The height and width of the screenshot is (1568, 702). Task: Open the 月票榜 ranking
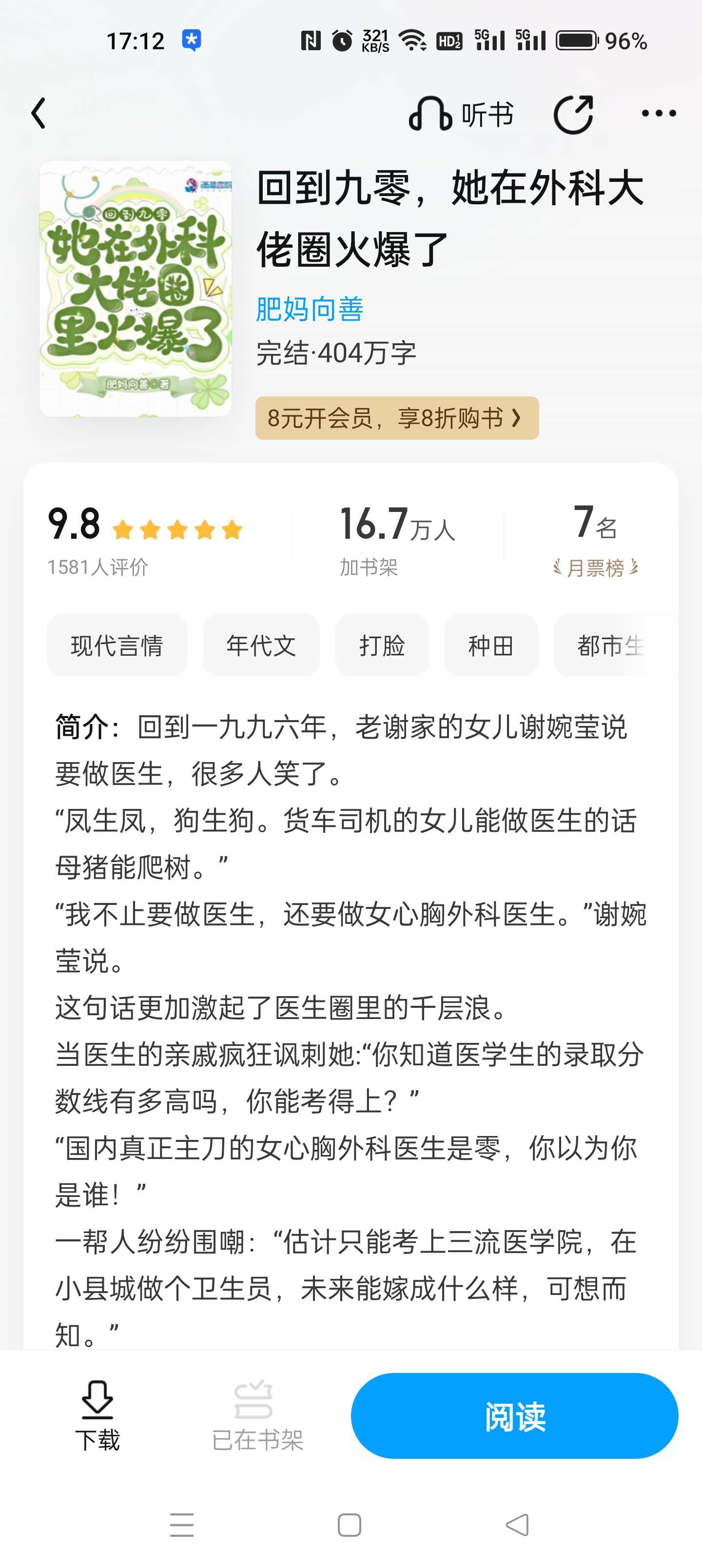pos(595,568)
